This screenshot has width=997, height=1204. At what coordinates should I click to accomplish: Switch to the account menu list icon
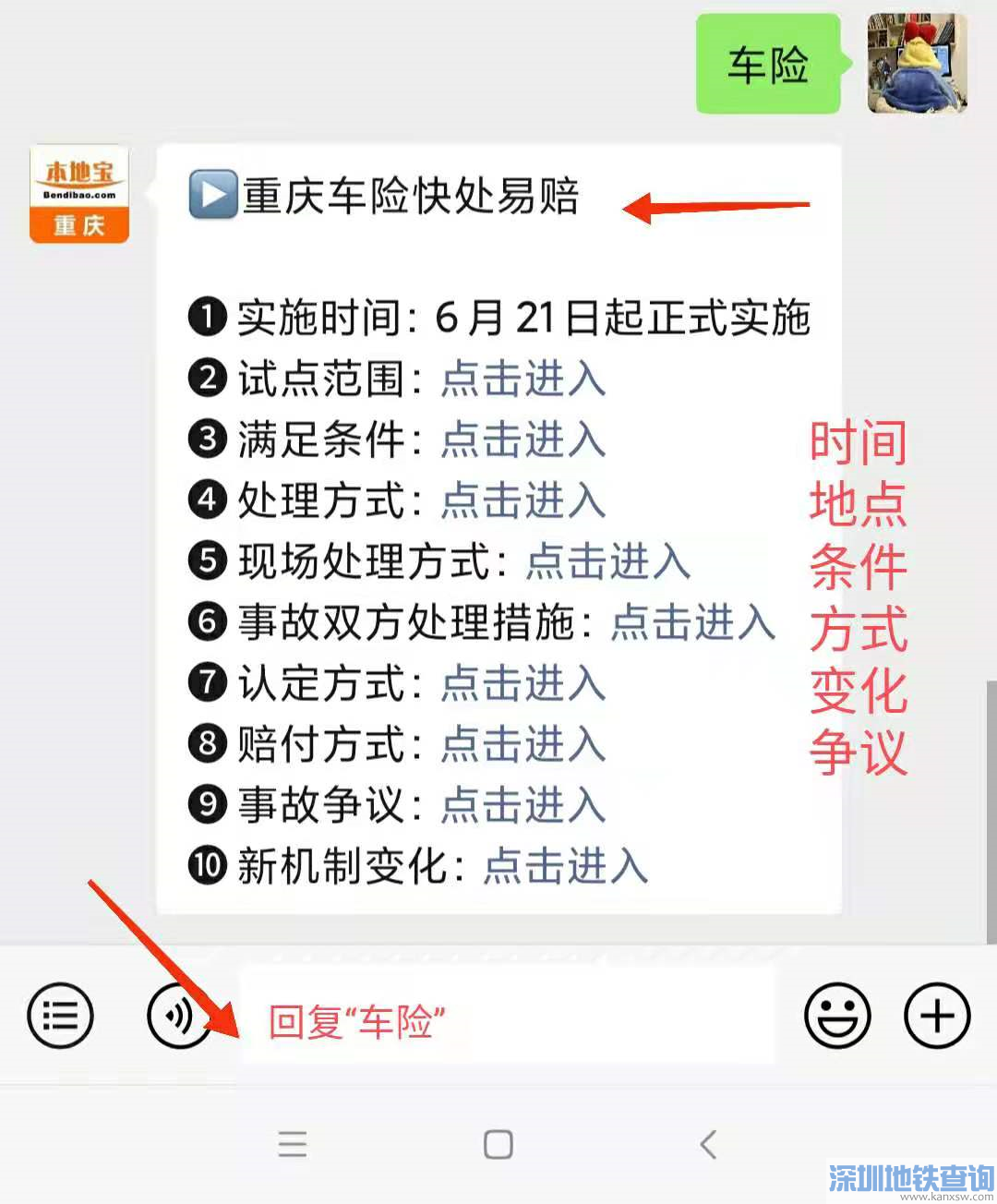click(x=61, y=1016)
